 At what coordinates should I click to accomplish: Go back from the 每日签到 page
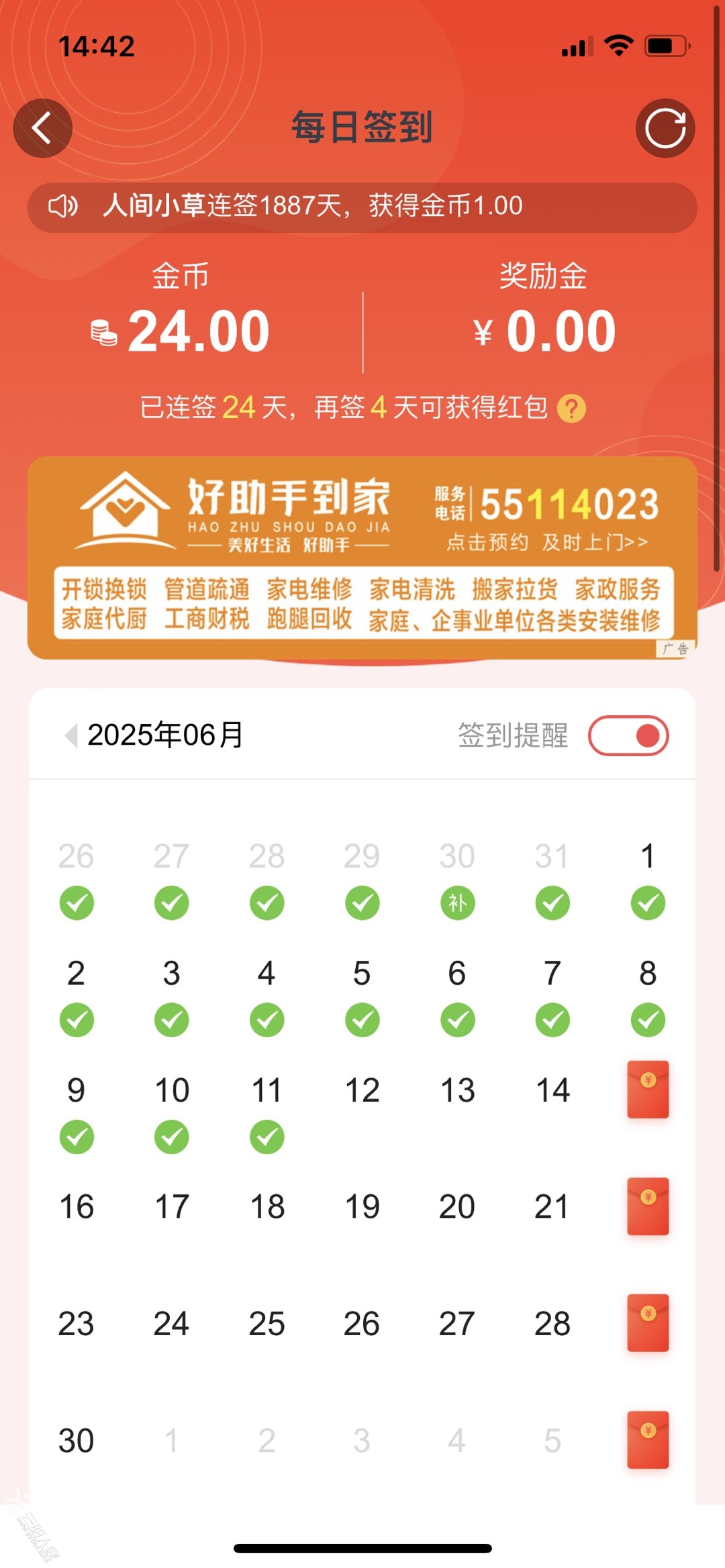[42, 128]
